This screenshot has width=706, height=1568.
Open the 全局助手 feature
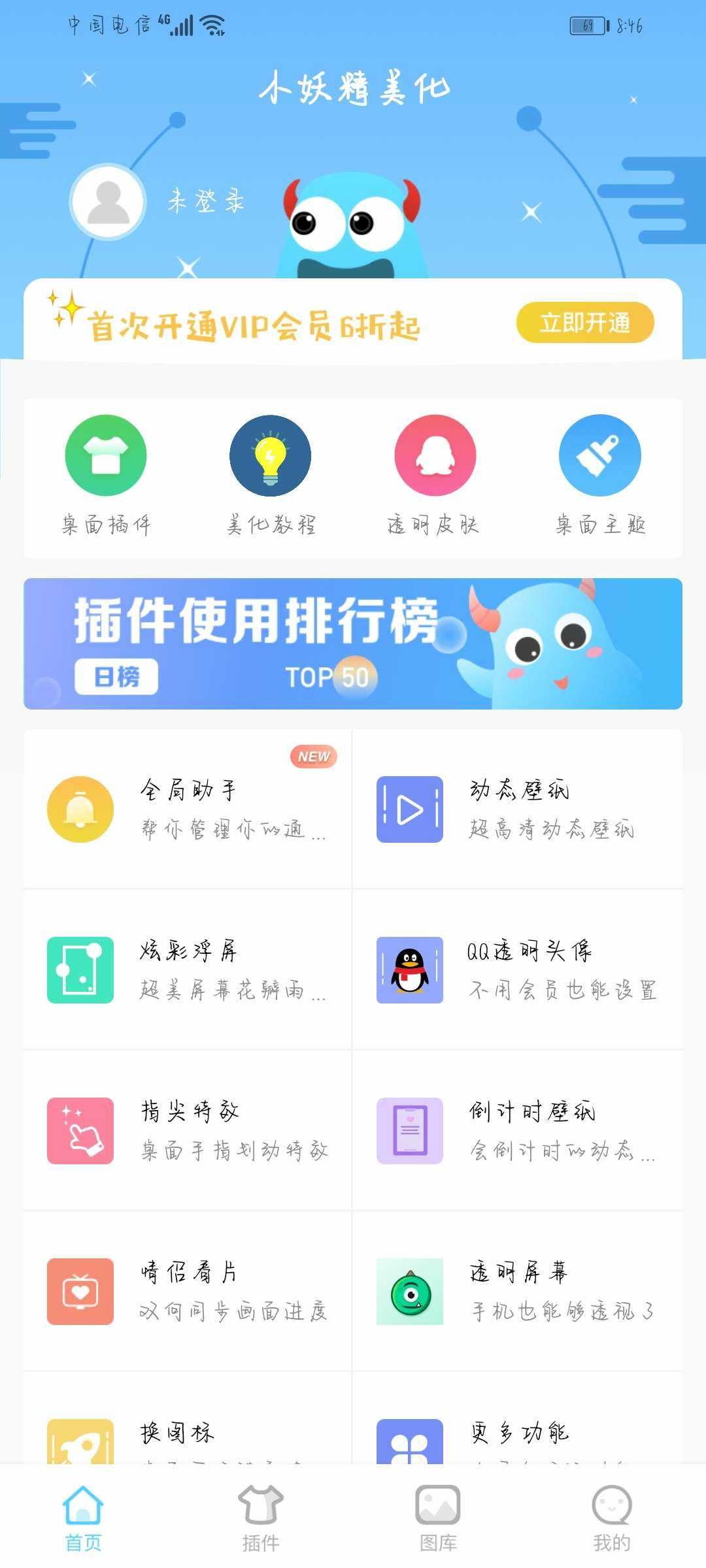188,809
